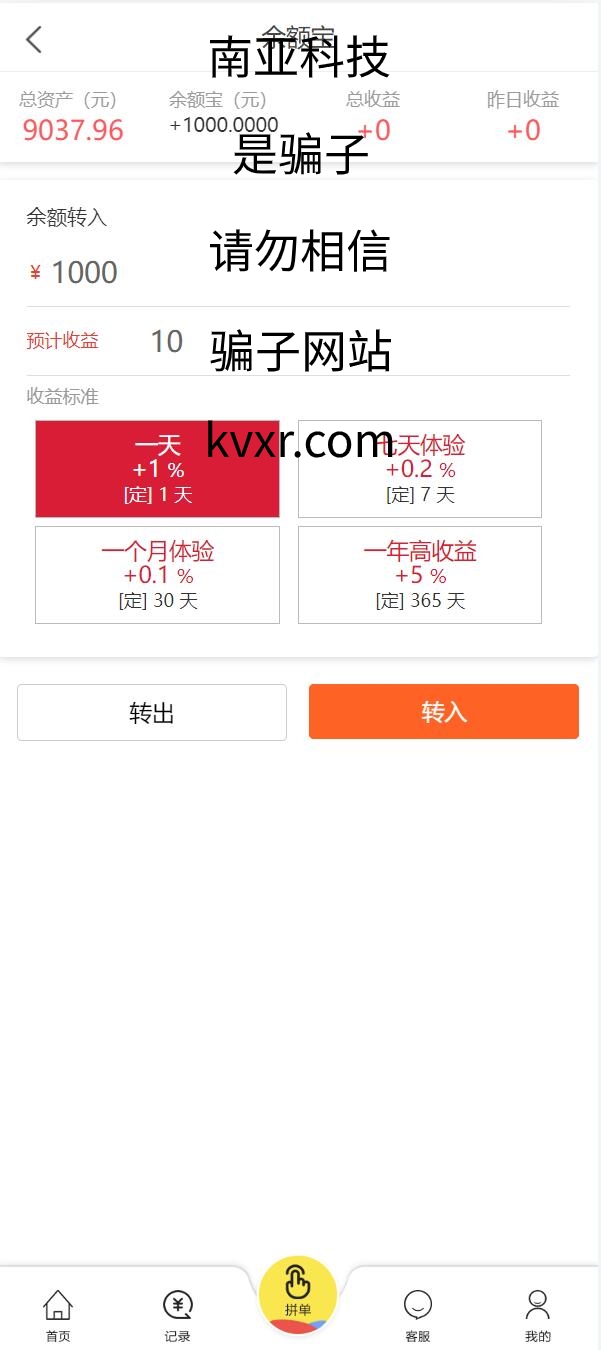
Task: Tap the transfer amount input field
Action: click(300, 272)
